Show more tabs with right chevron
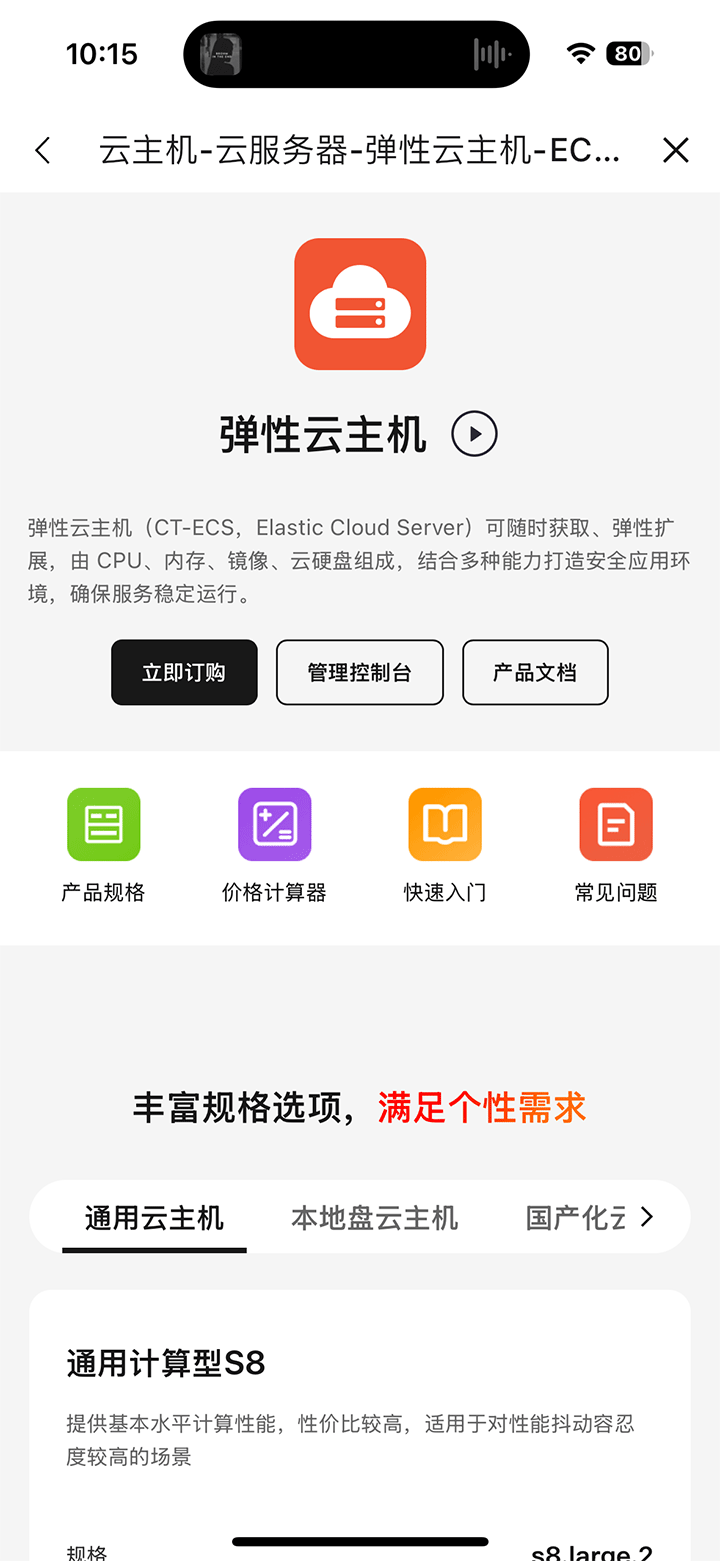The width and height of the screenshot is (720, 1561). click(x=647, y=1217)
